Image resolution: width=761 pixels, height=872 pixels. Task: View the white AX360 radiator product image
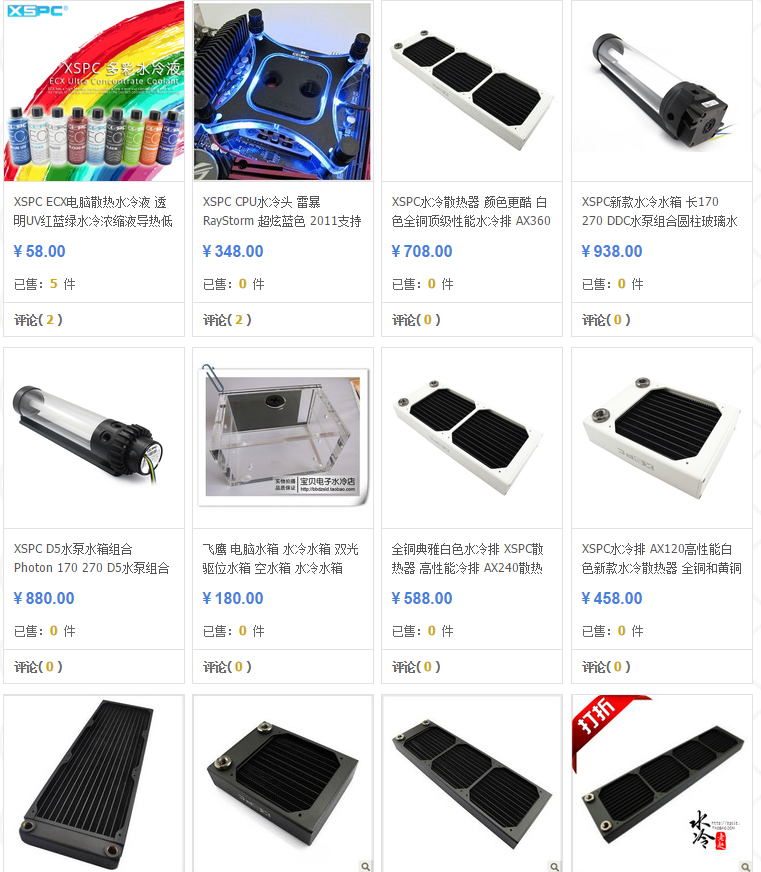click(472, 91)
